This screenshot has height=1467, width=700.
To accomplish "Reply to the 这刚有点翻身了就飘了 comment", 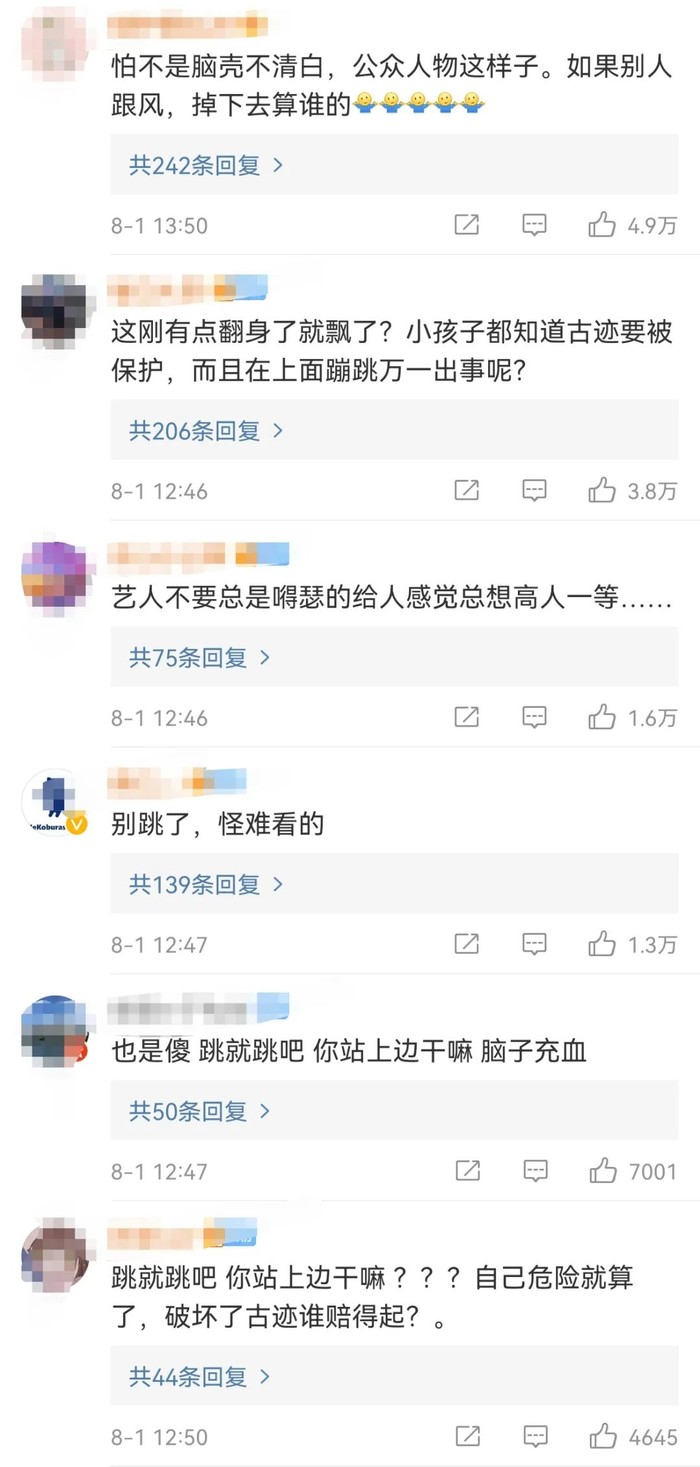I will pos(535,491).
